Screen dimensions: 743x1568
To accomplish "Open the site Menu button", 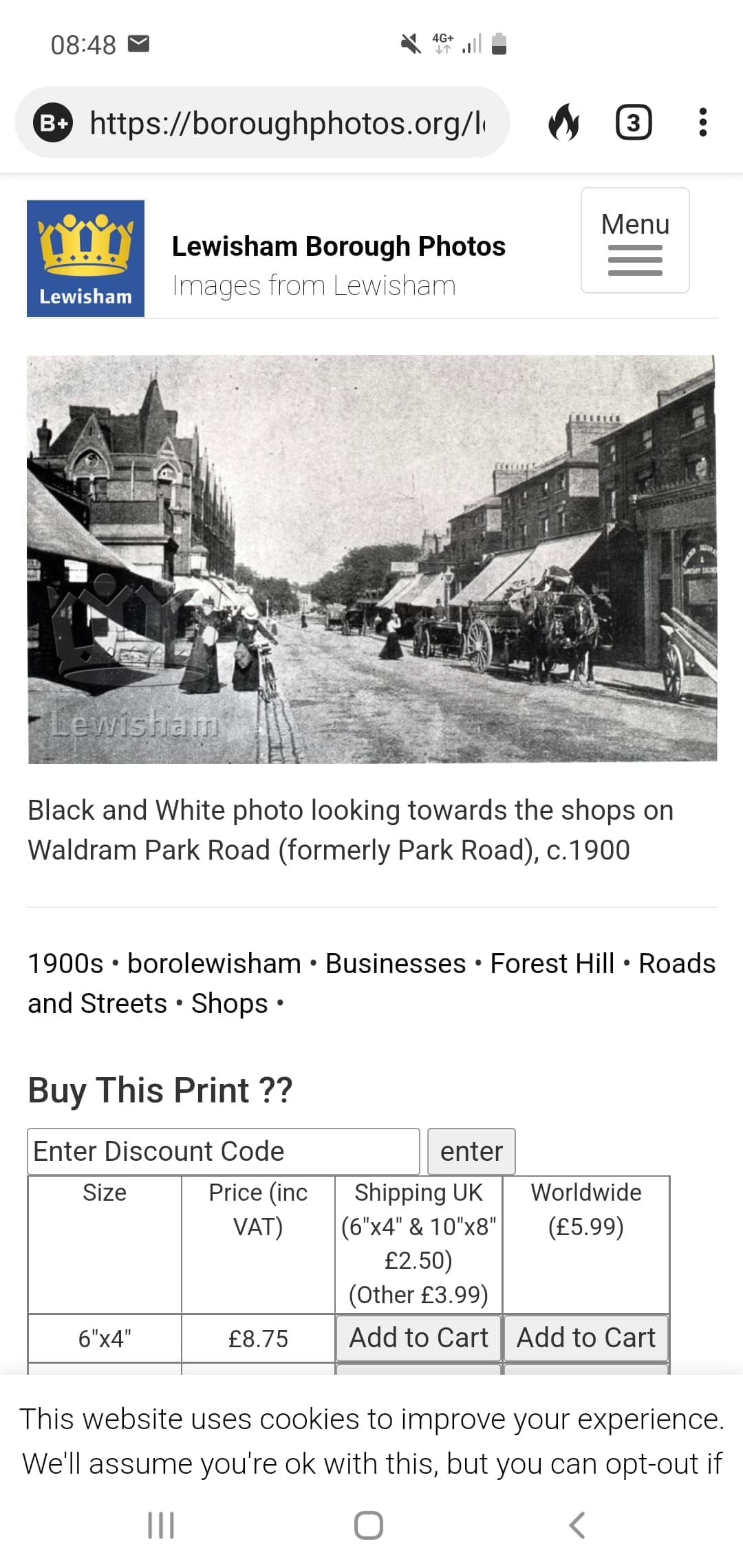I will tap(634, 240).
